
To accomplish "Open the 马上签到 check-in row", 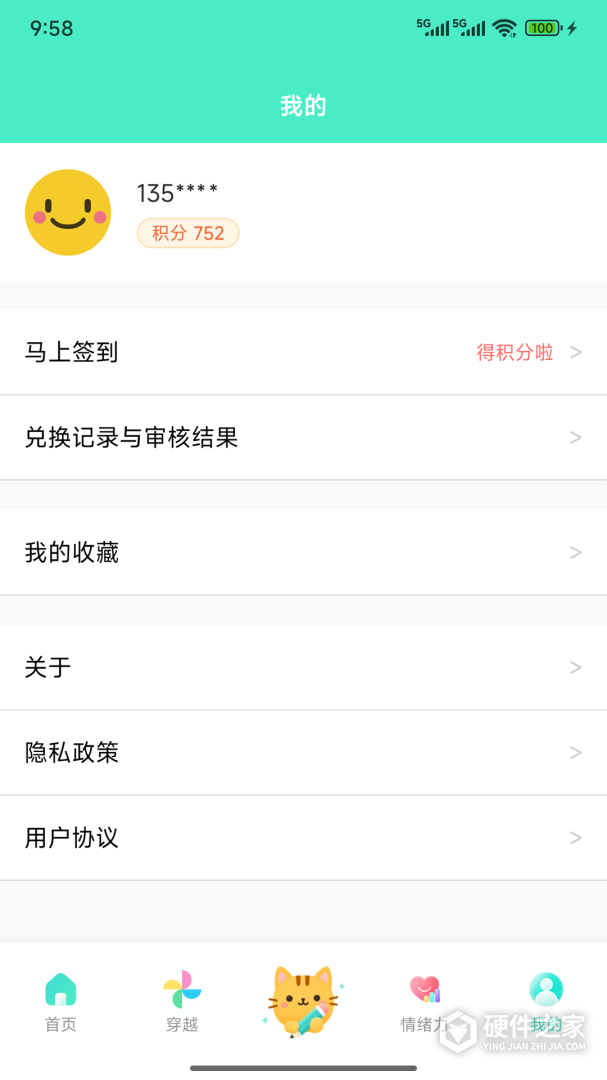I will (303, 352).
